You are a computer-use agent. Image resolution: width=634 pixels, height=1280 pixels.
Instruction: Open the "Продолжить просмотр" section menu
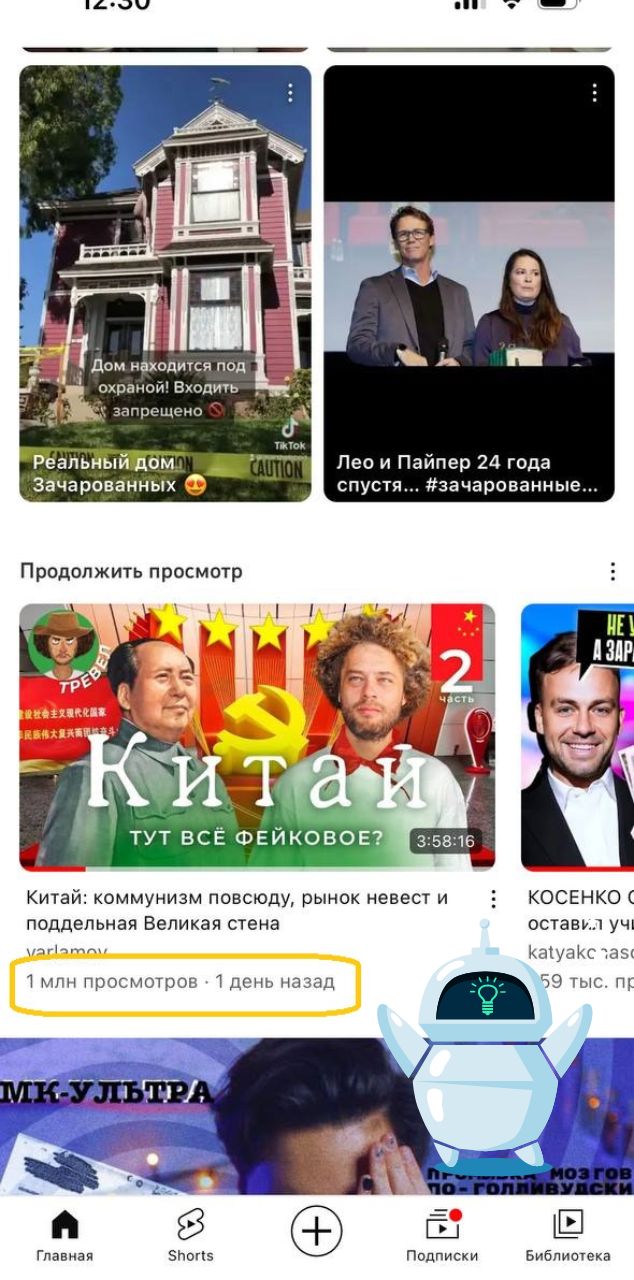(612, 572)
